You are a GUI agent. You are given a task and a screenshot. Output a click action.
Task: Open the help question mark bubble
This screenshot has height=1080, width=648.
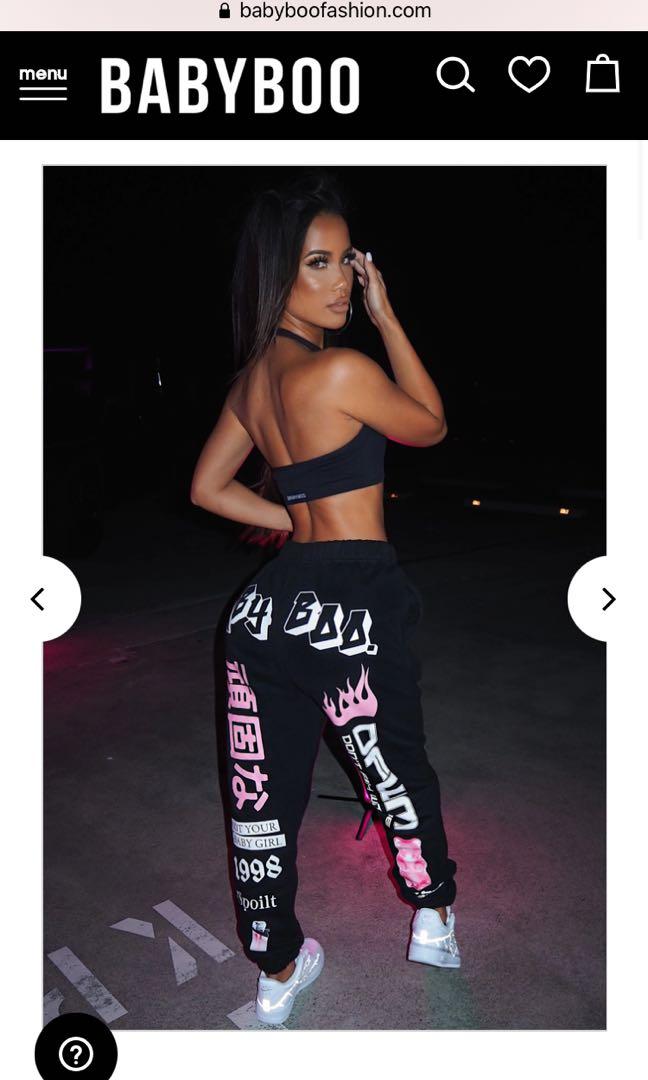[76, 1053]
